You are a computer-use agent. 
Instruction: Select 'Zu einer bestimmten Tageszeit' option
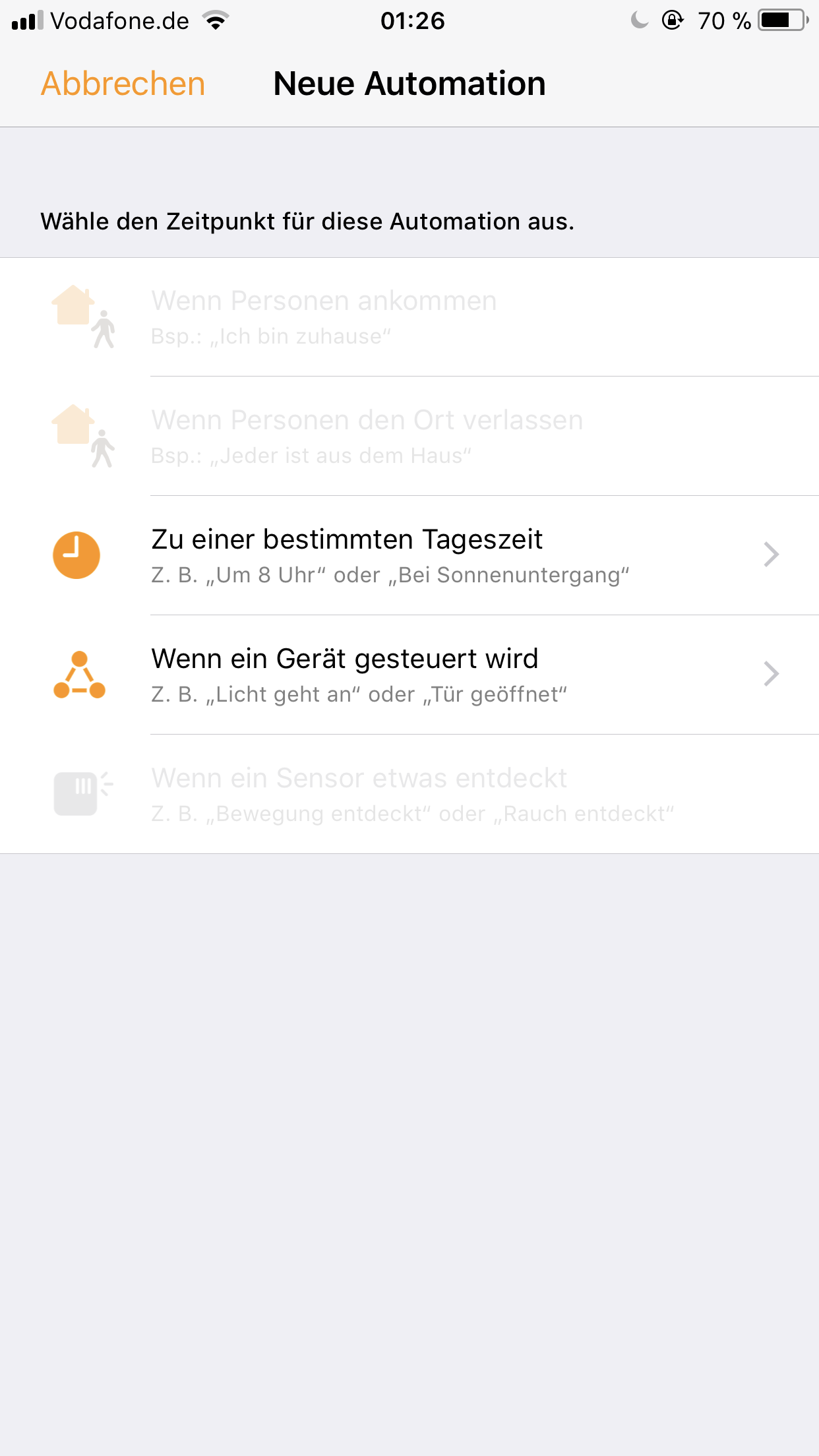click(x=409, y=555)
